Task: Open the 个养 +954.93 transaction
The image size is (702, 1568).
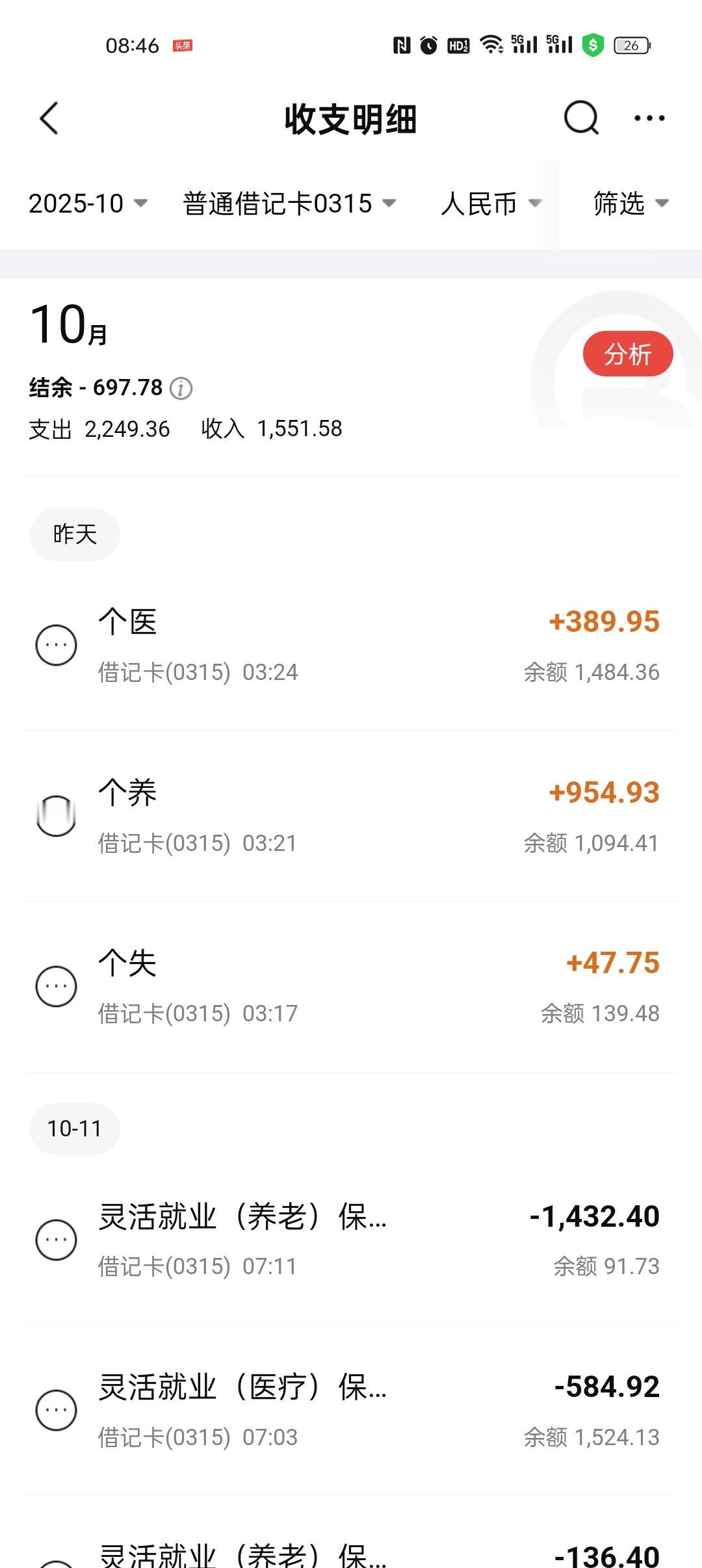Action: [351, 817]
